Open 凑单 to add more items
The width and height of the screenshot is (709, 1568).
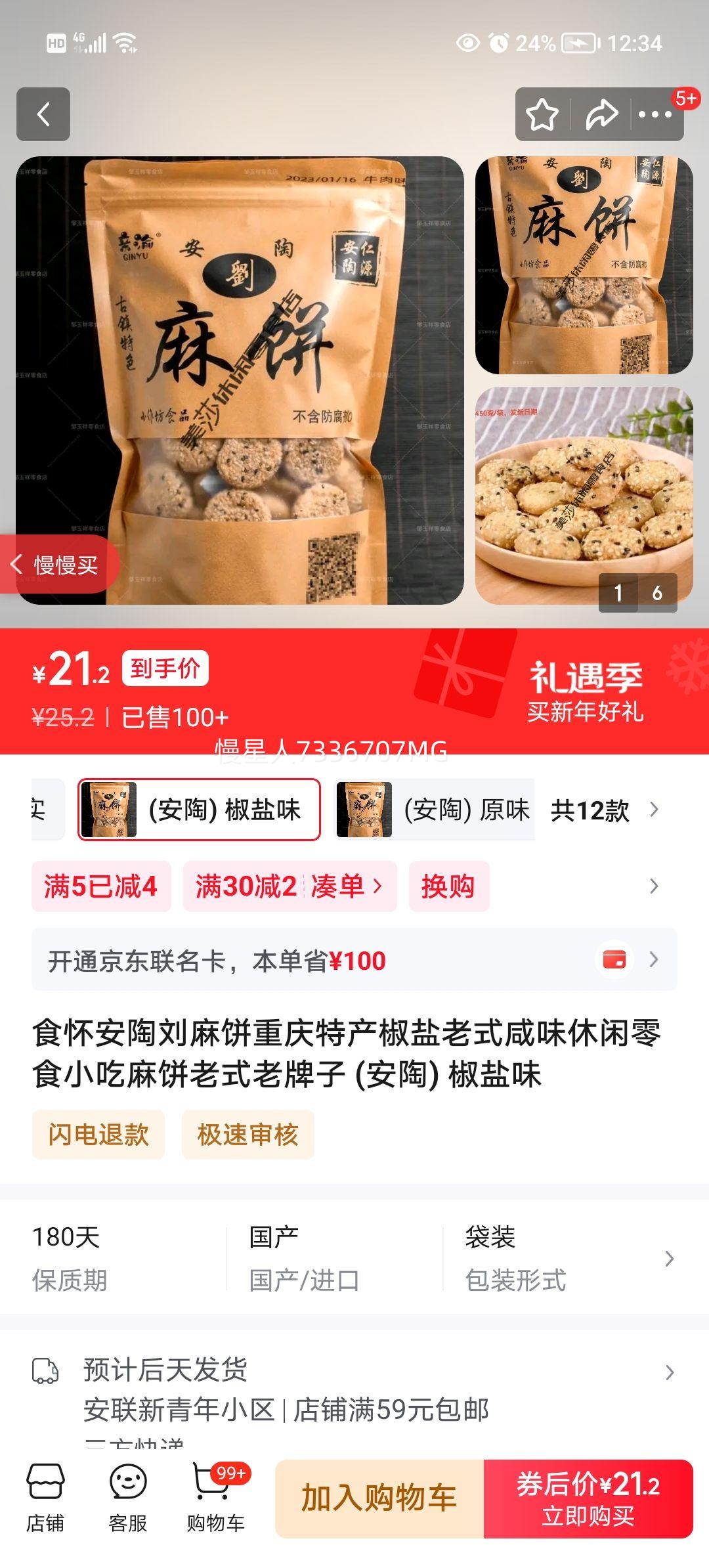coord(343,886)
